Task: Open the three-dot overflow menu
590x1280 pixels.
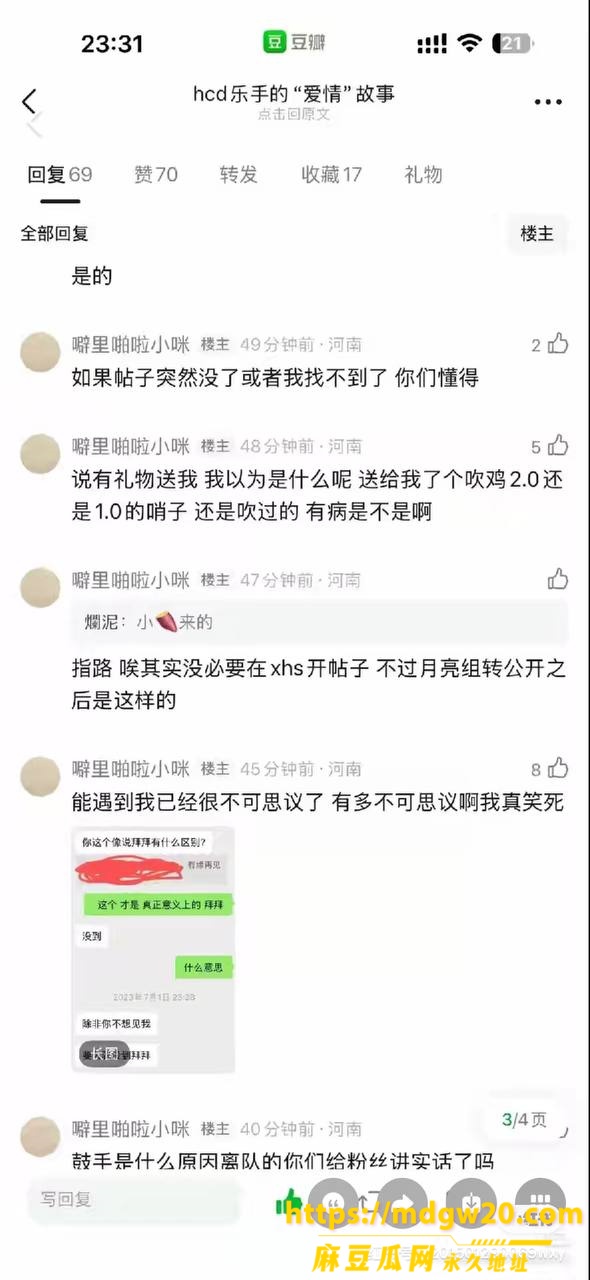Action: [548, 102]
